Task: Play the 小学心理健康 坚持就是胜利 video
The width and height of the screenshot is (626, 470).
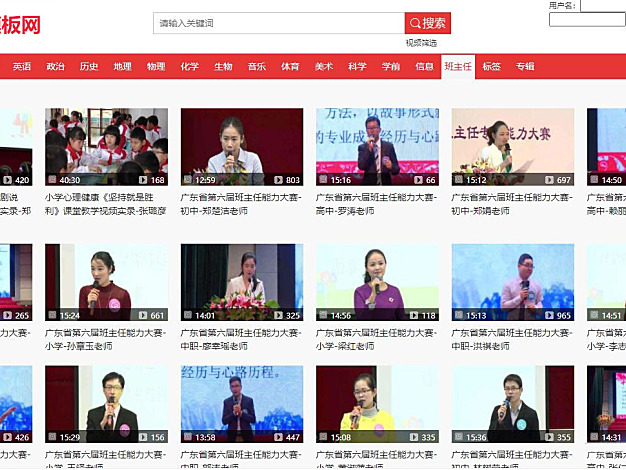Action: (106, 147)
